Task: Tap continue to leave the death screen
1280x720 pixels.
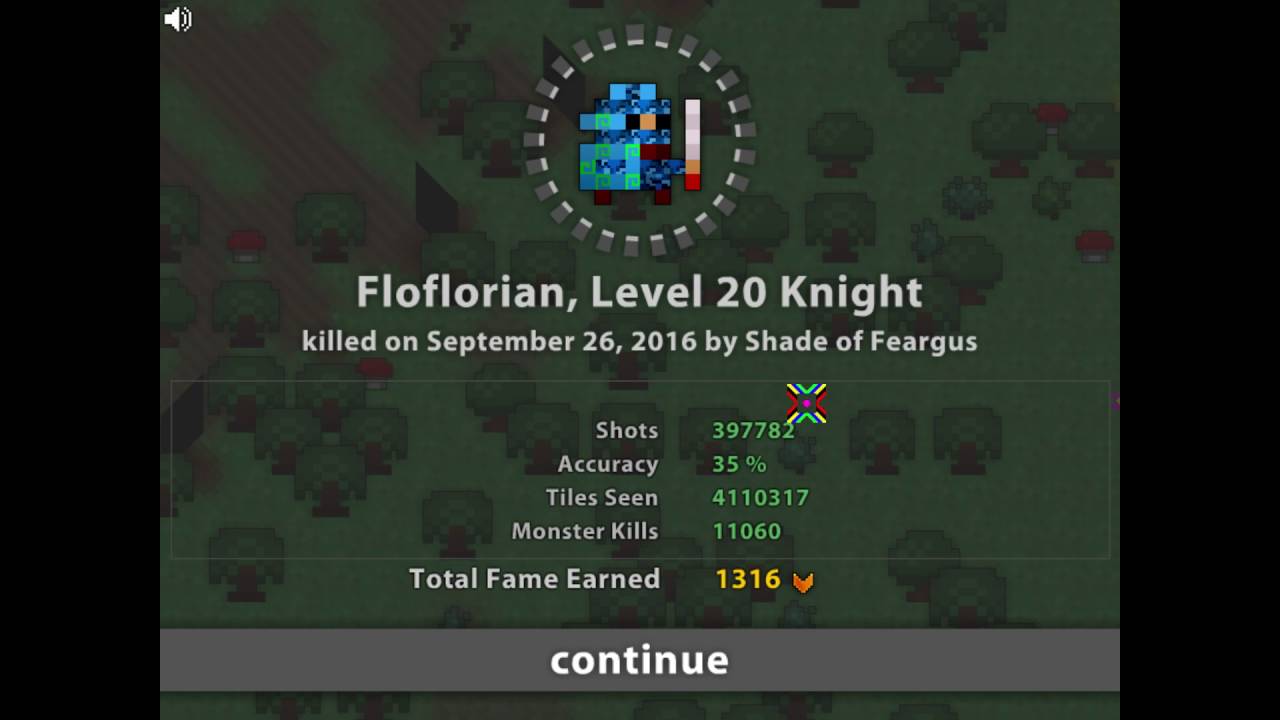Action: [639, 660]
